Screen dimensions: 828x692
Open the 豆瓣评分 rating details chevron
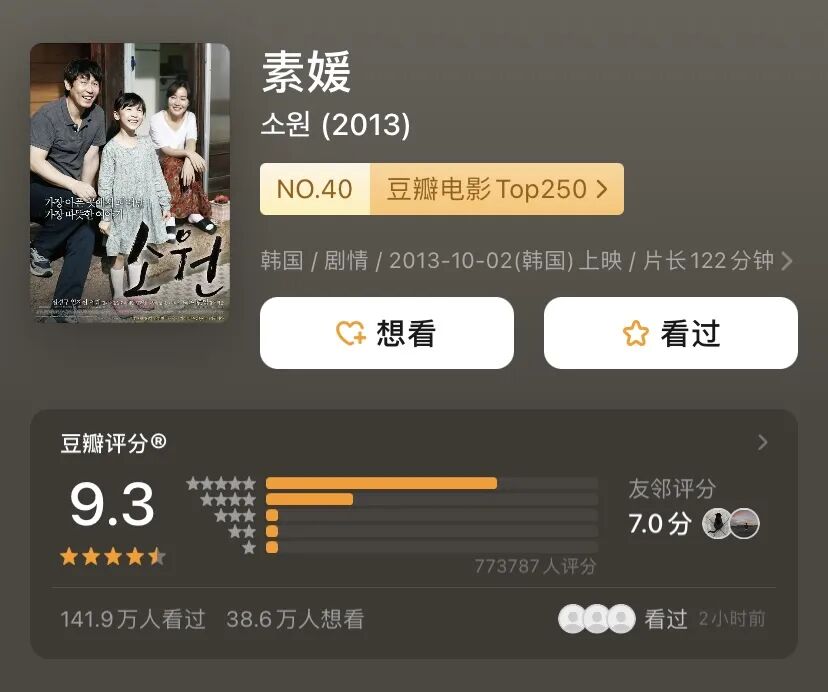pyautogui.click(x=763, y=442)
